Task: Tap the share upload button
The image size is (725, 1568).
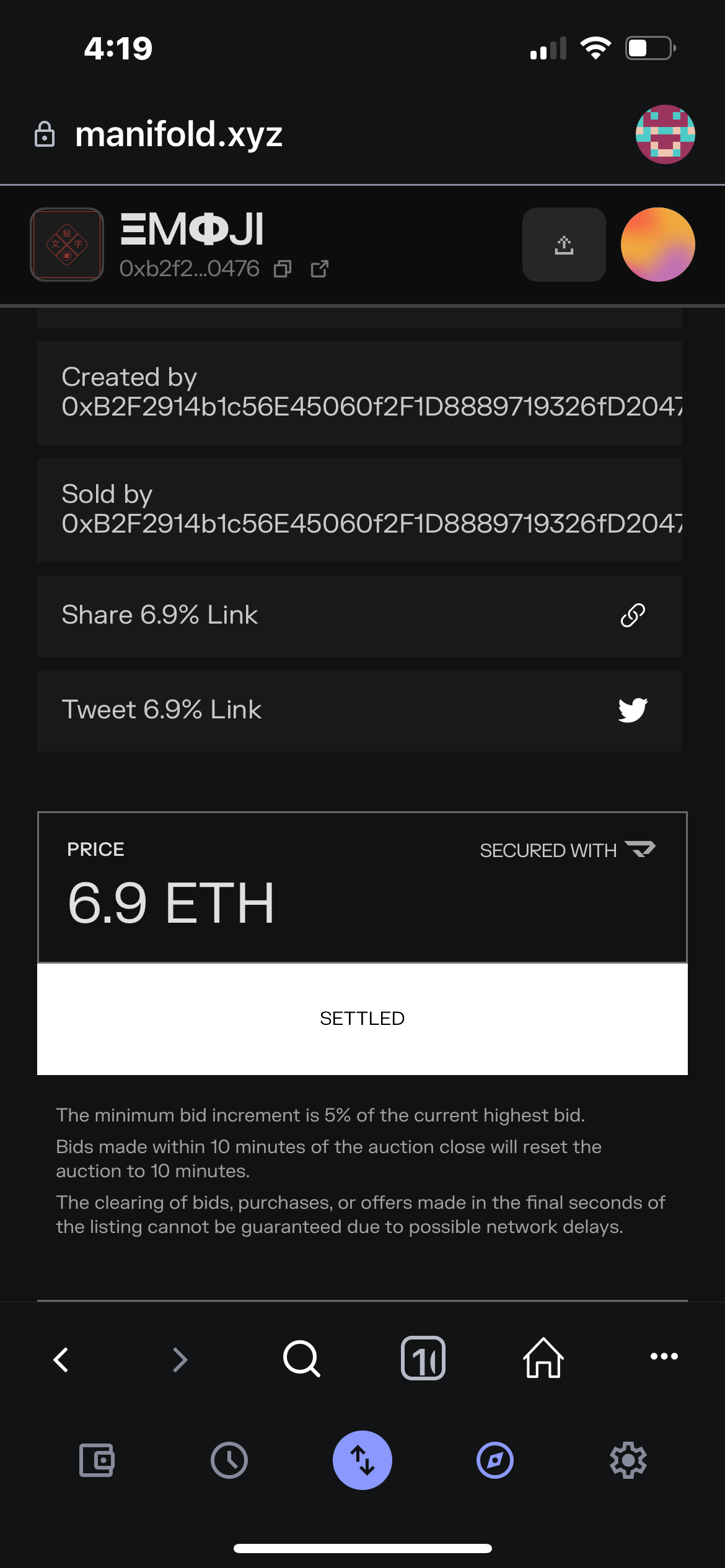Action: 564,245
